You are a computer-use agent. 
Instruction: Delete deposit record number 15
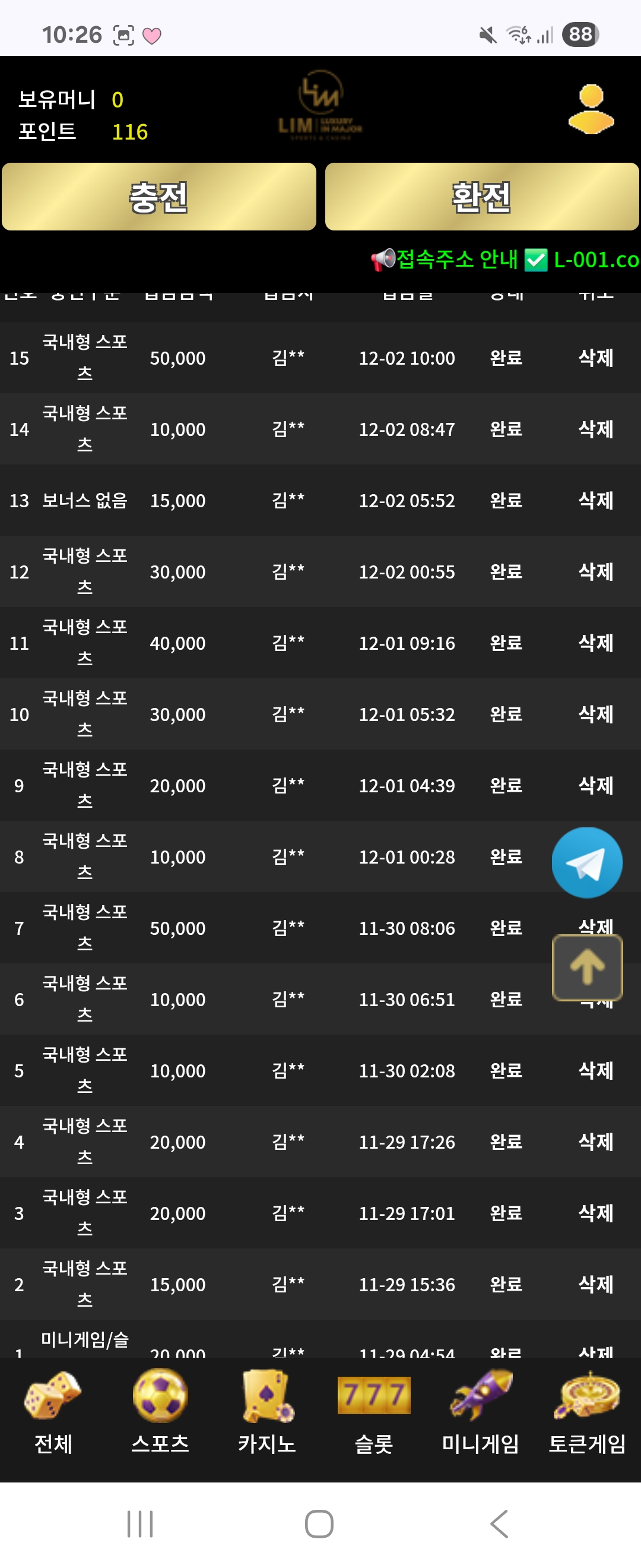point(595,358)
